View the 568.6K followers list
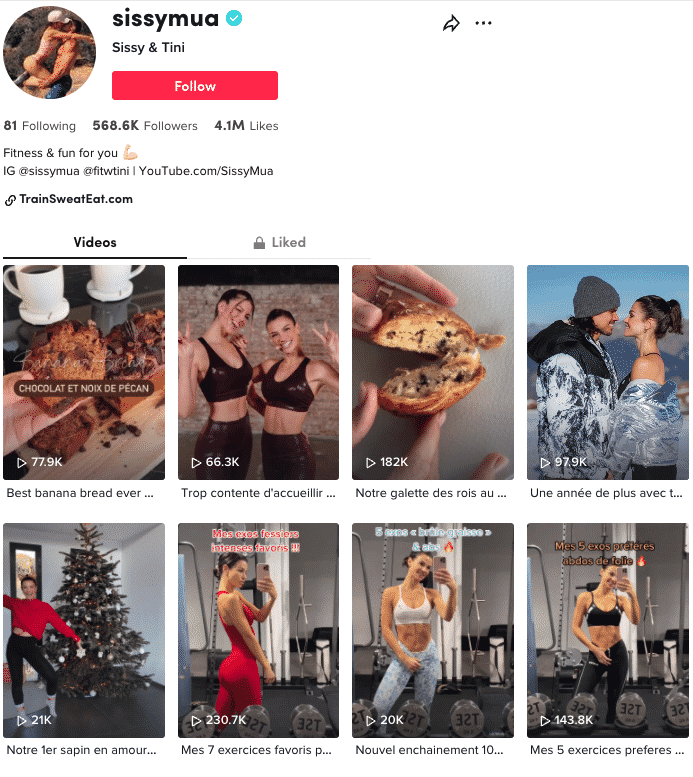The width and height of the screenshot is (693, 777). pyautogui.click(x=143, y=126)
